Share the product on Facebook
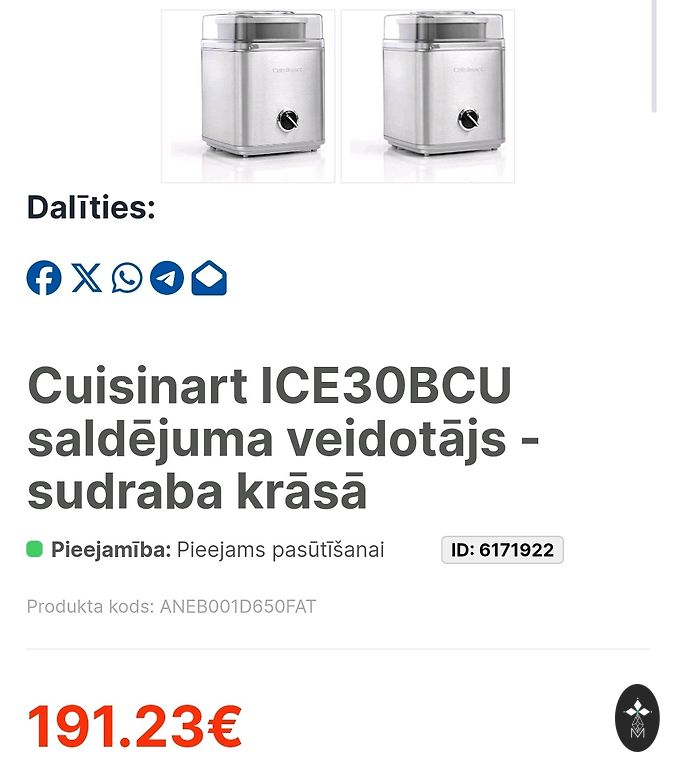Screen dimensions: 676x768 coord(44,278)
